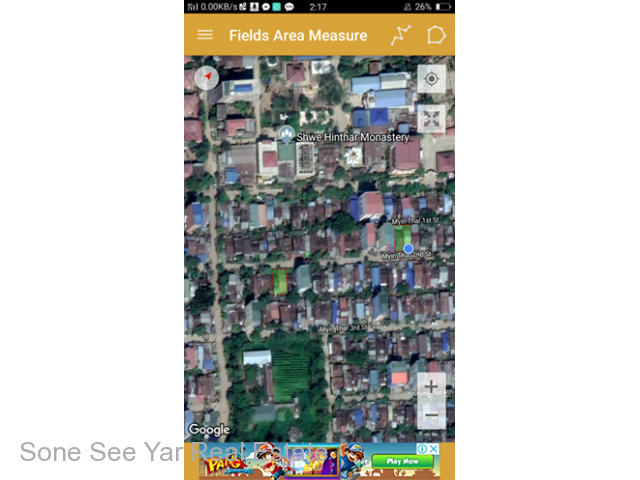The width and height of the screenshot is (640, 480).
Task: Start area measurement with polygon icon
Action: coord(436,35)
